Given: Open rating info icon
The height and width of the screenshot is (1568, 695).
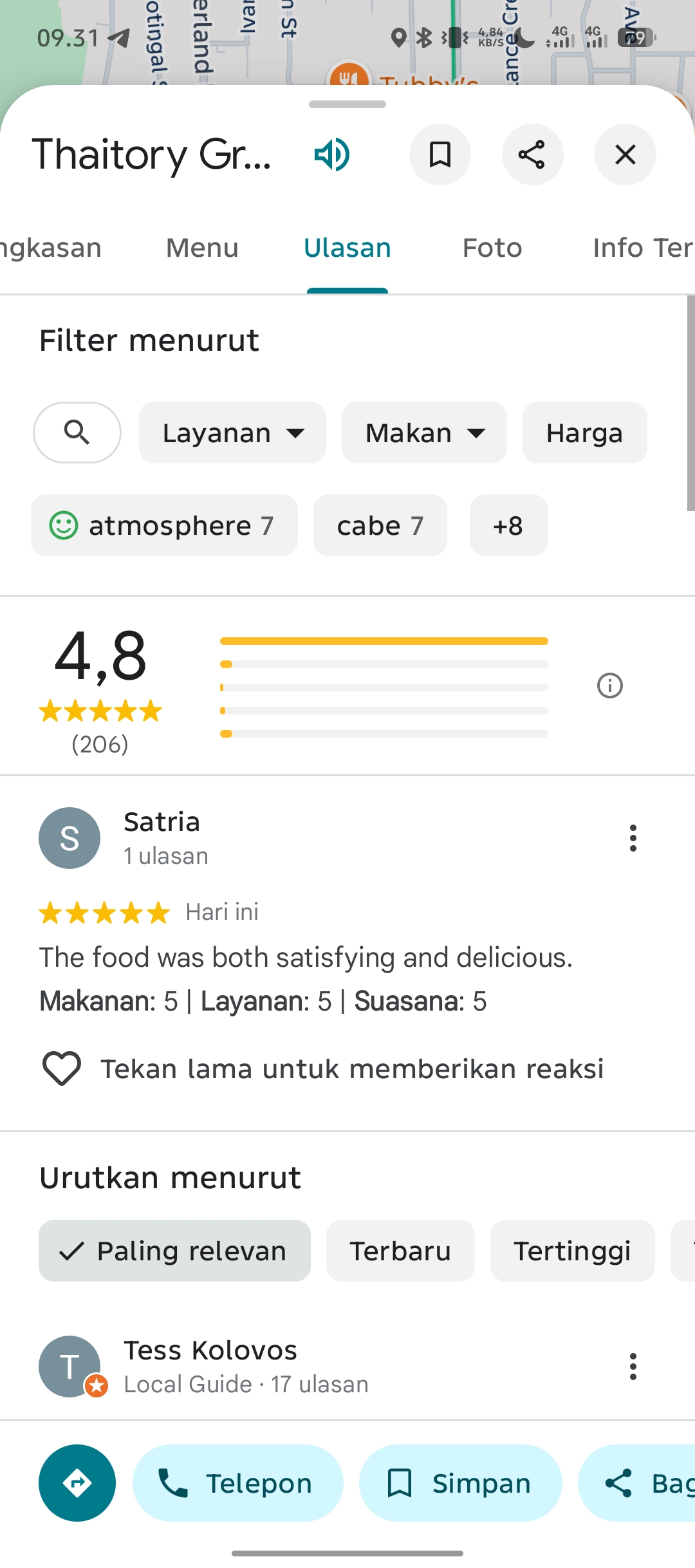Looking at the screenshot, I should coord(609,686).
